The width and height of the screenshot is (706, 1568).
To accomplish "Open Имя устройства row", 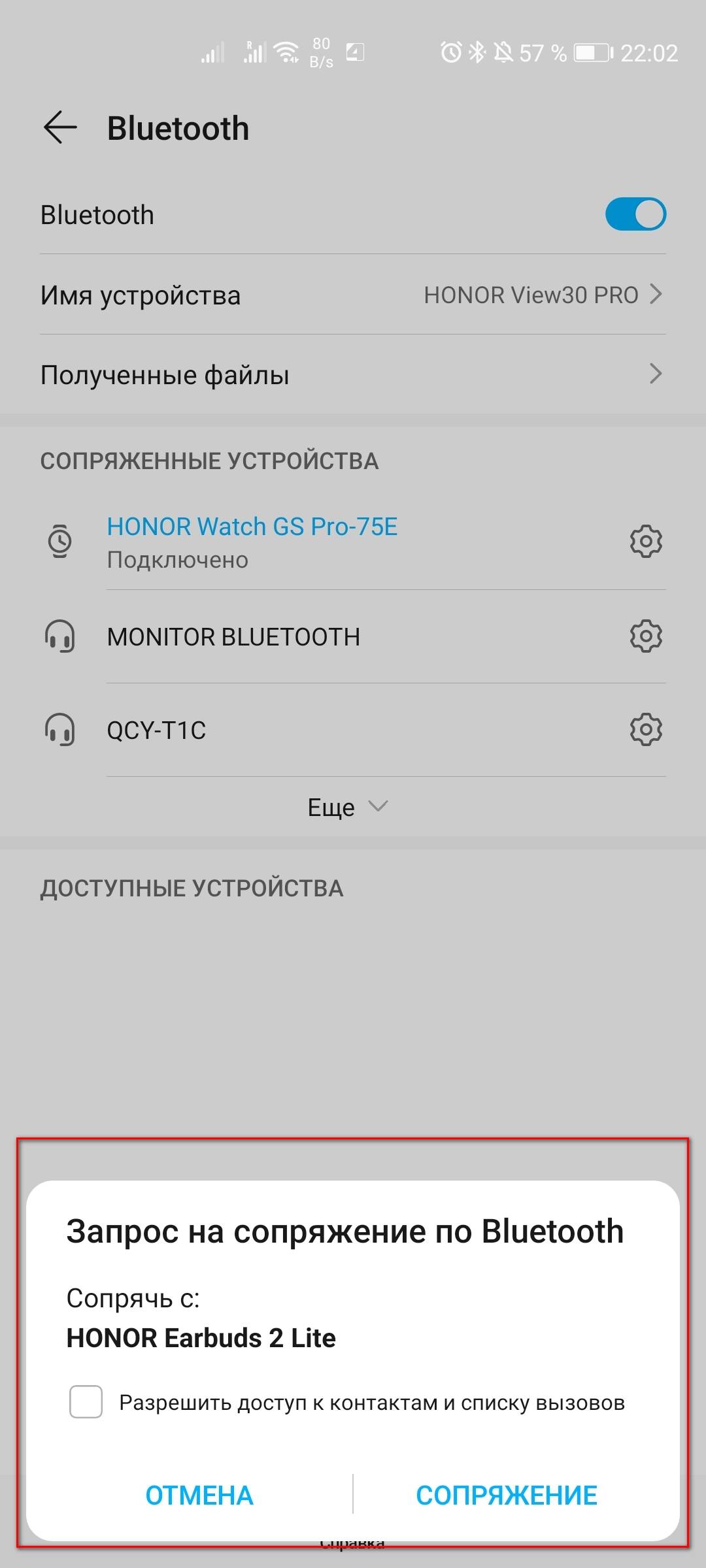I will pyautogui.click(x=353, y=295).
